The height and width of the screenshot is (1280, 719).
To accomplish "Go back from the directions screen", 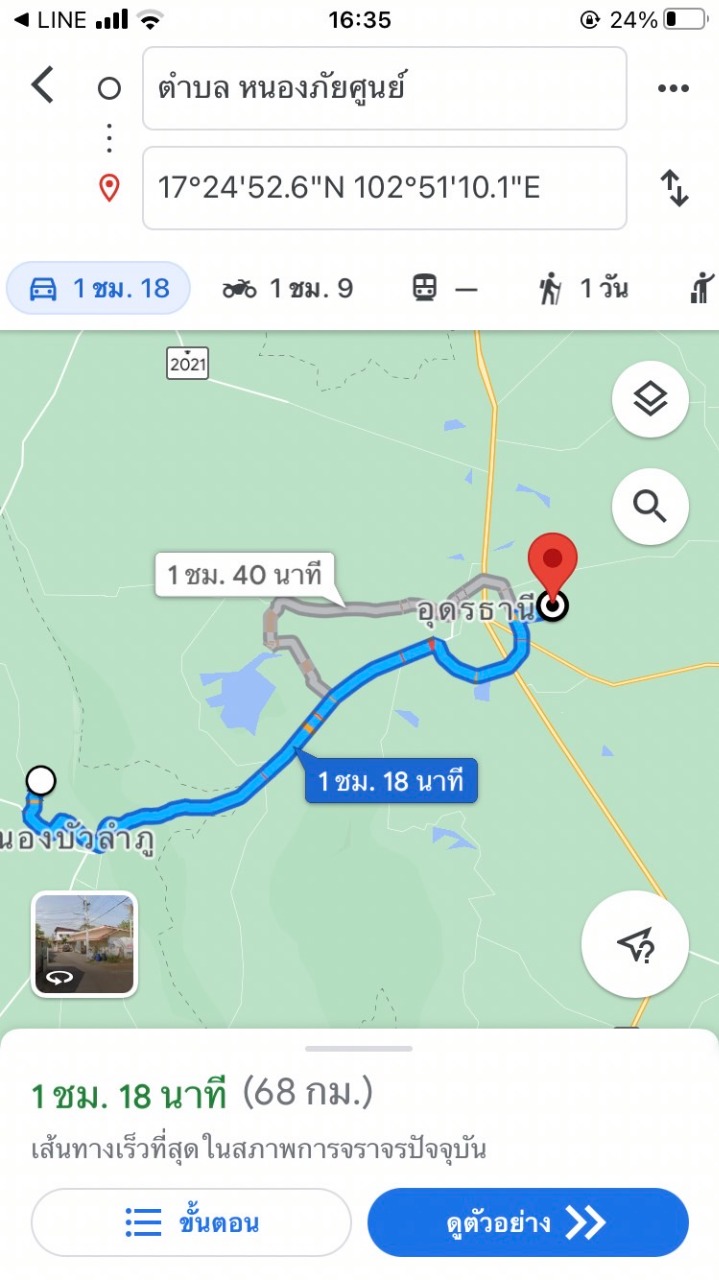I will coord(42,86).
